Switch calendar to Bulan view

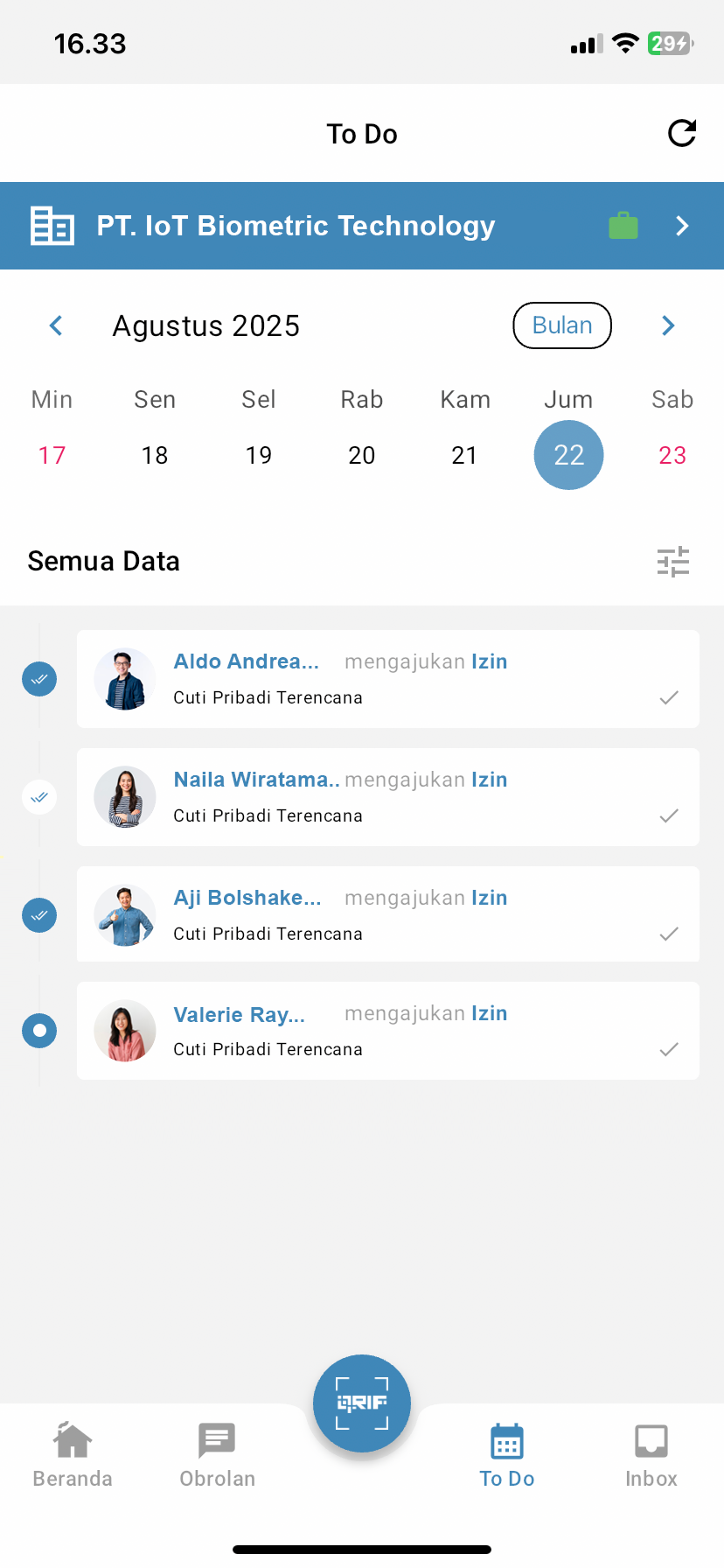561,325
